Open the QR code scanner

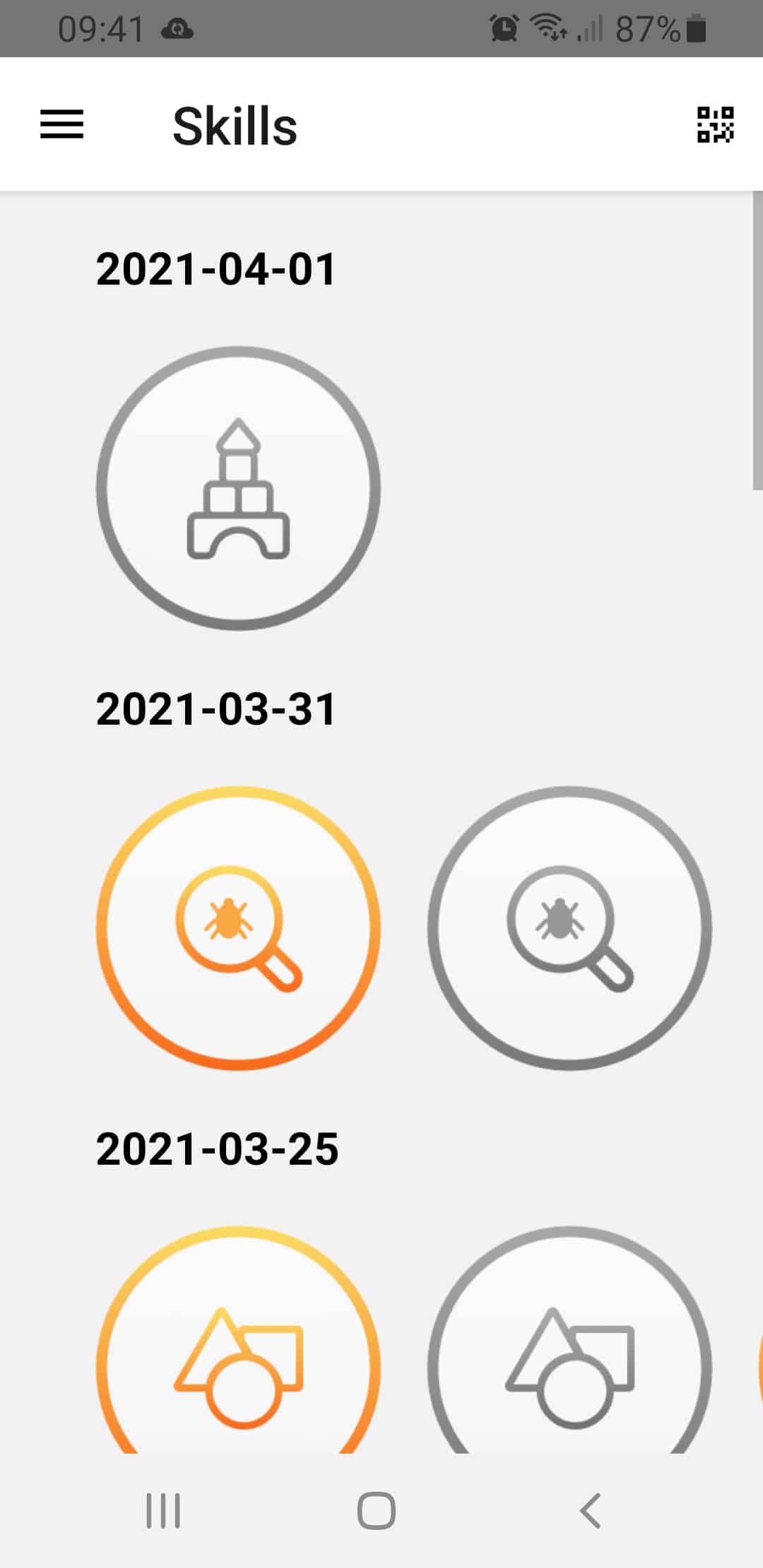715,124
